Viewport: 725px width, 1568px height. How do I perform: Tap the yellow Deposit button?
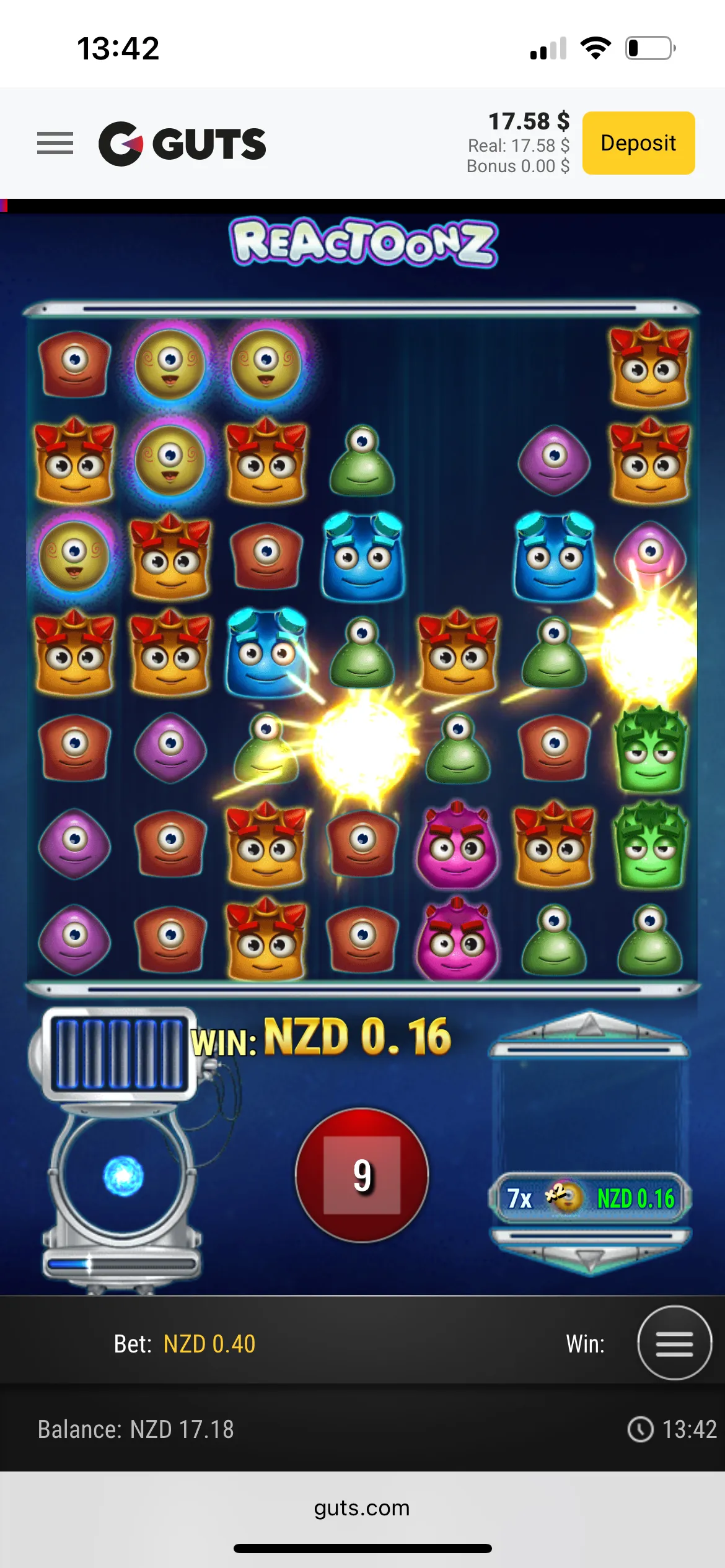[638, 143]
